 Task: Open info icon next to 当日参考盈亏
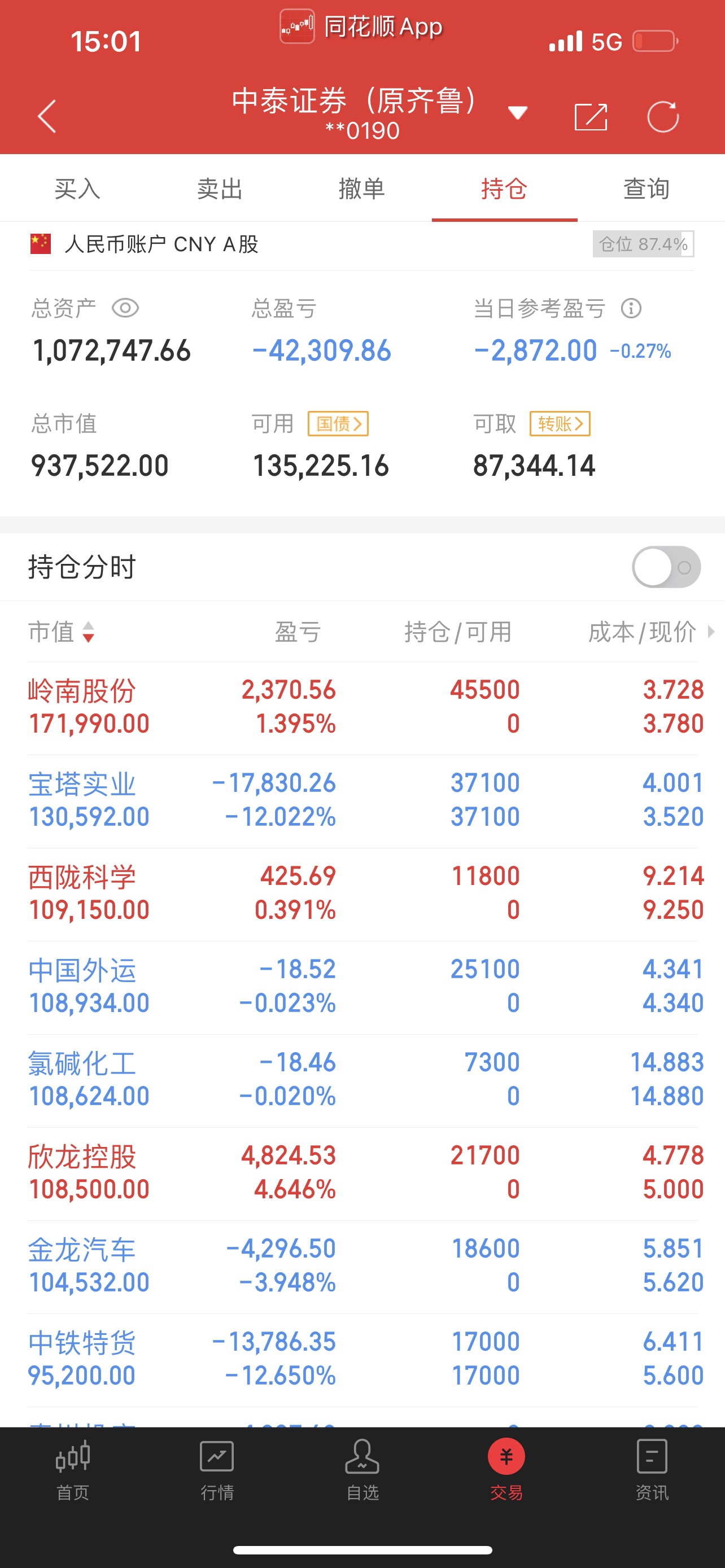click(631, 308)
